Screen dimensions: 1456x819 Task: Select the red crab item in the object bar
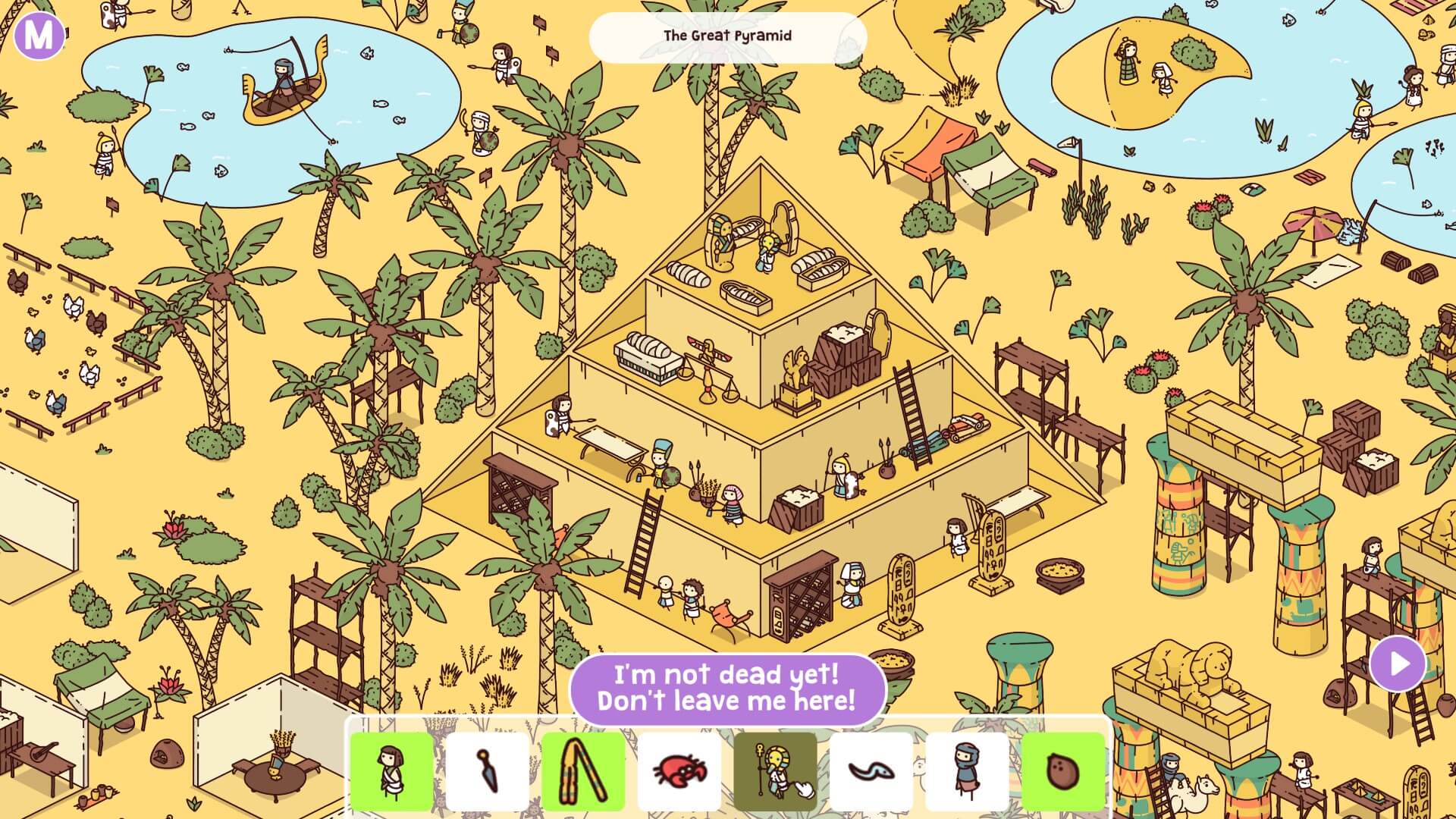point(679,771)
